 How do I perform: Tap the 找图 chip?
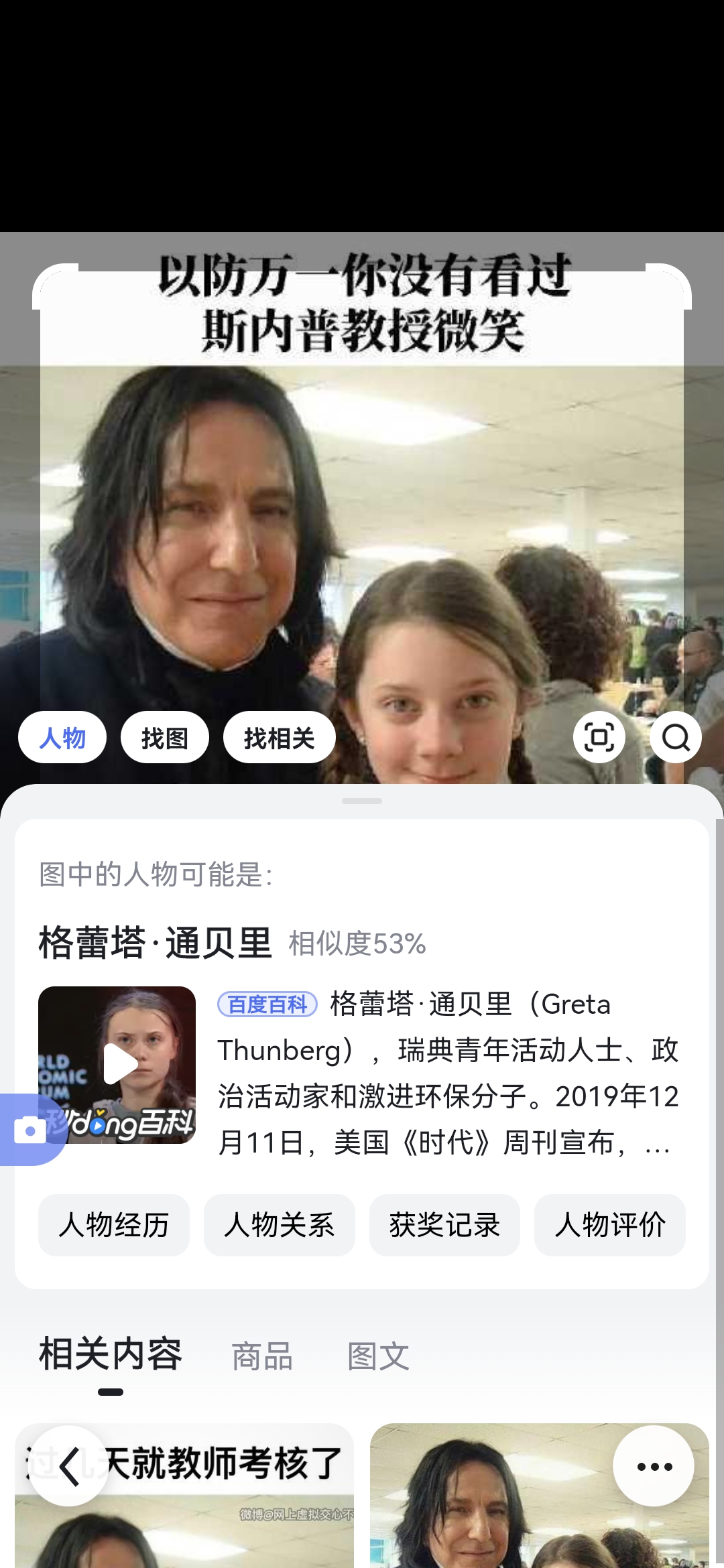point(164,738)
